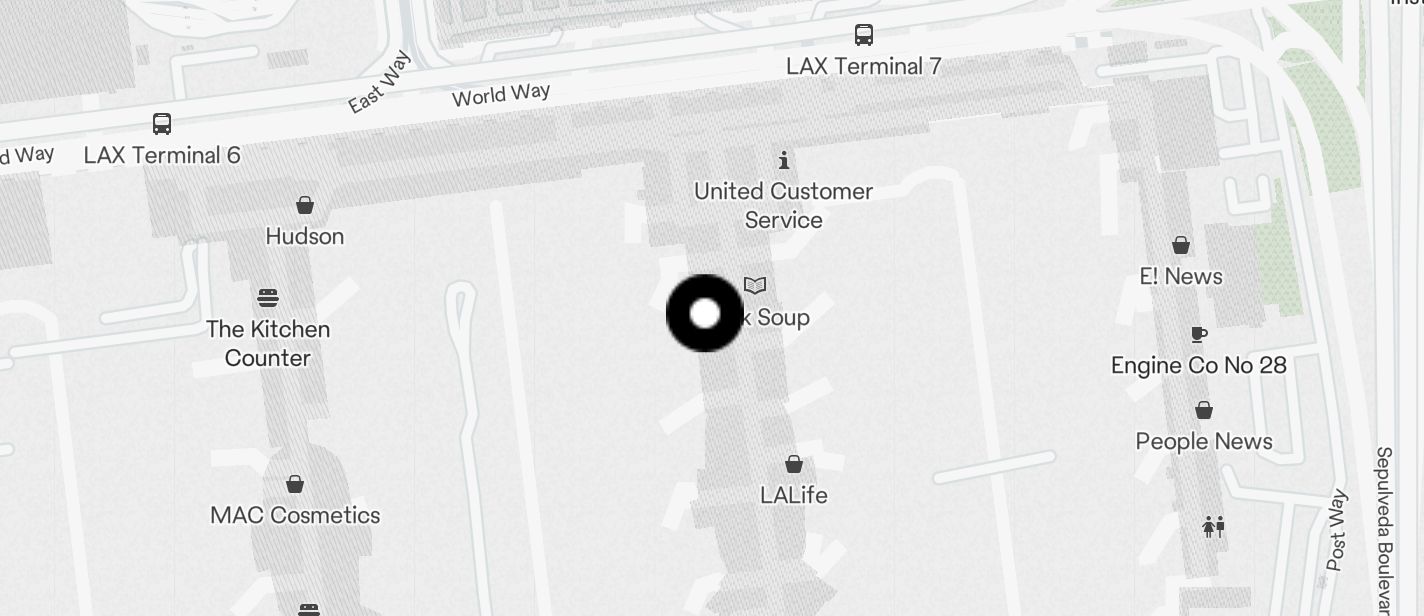
Task: Select the People News shop marker
Action: [x=1204, y=411]
